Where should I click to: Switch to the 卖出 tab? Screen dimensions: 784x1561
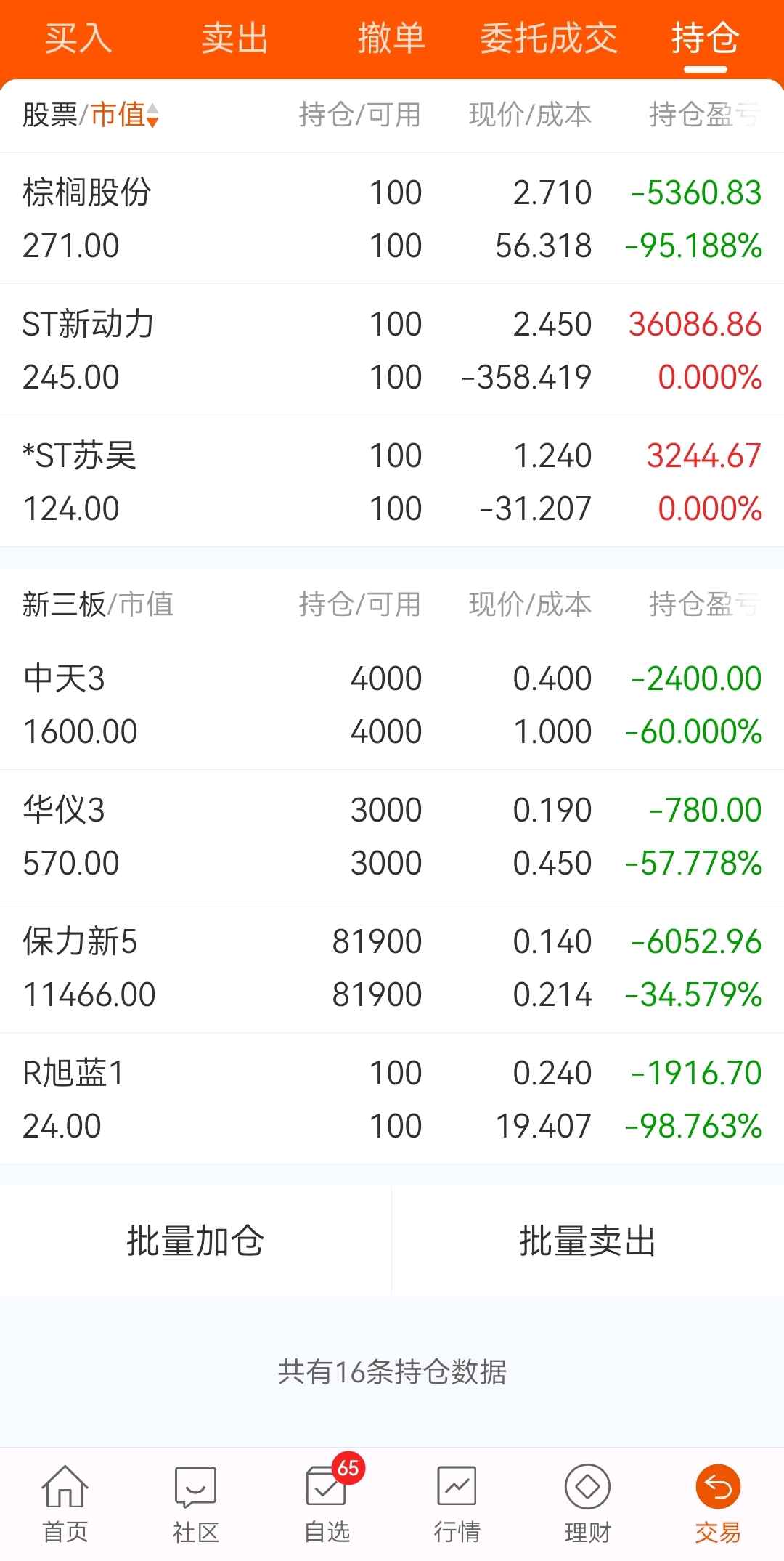coord(234,38)
